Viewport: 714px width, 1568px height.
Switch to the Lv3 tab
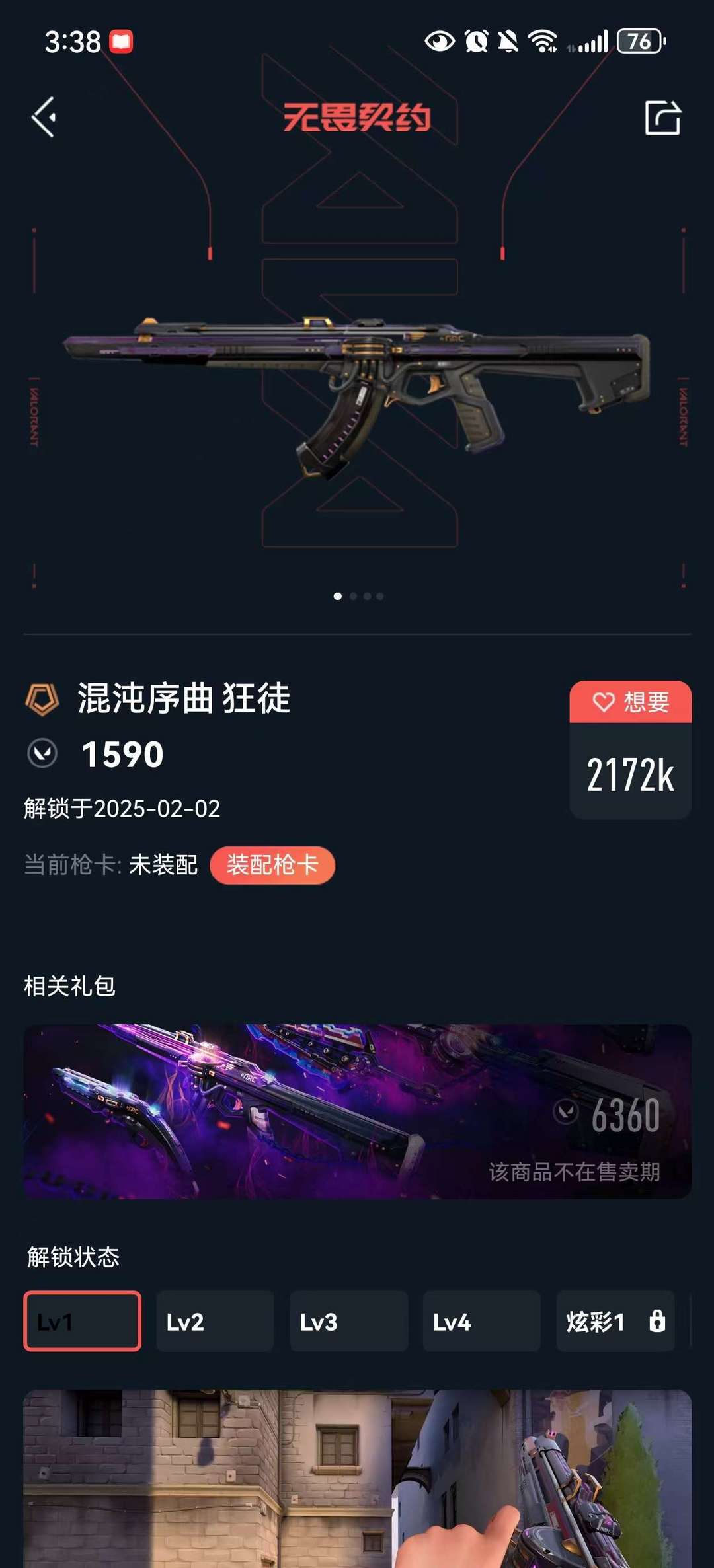coord(348,1320)
